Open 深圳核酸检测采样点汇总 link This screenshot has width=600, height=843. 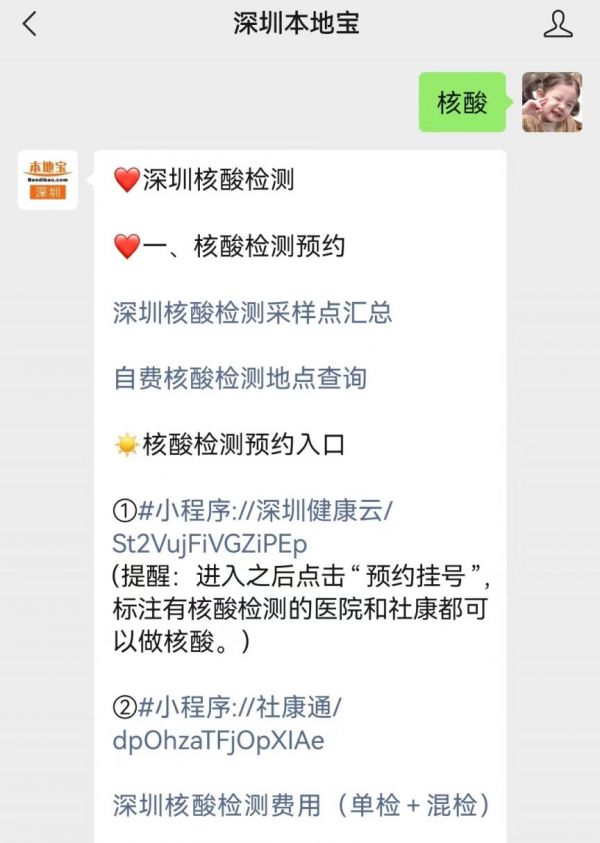252,312
